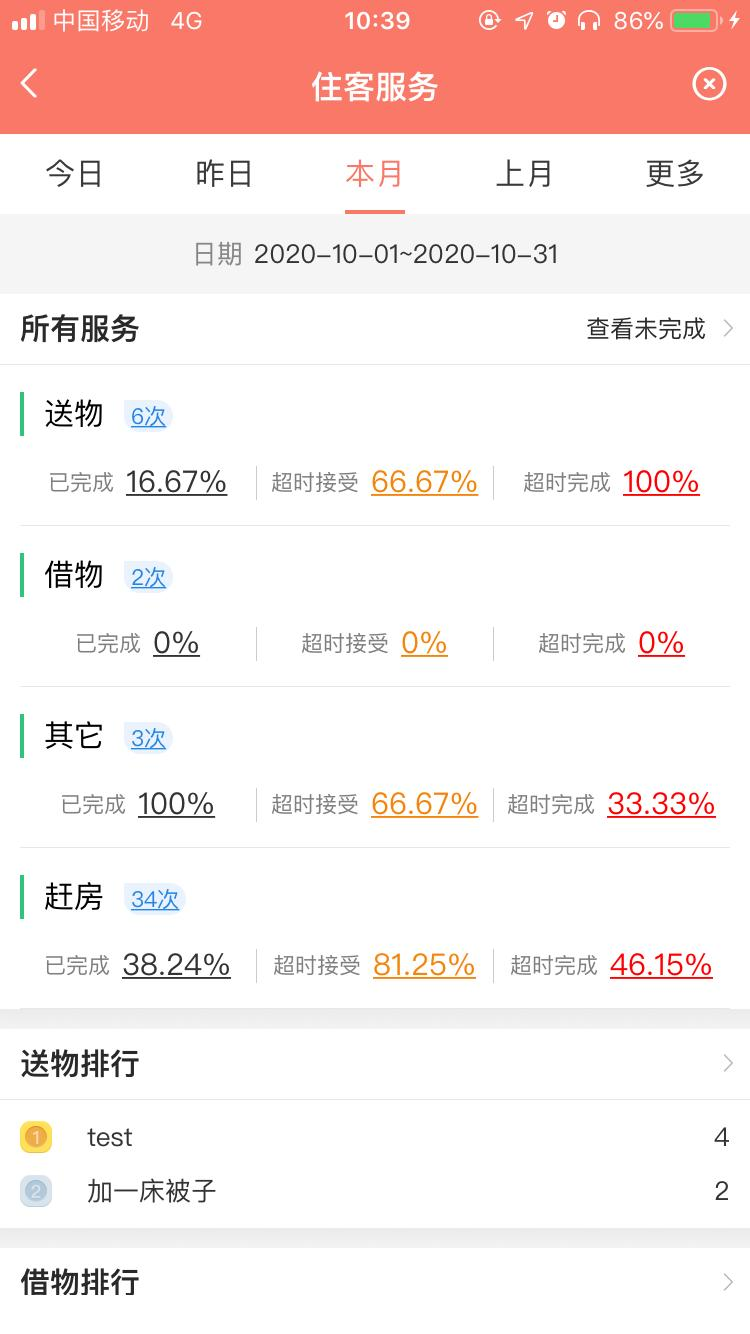The height and width of the screenshot is (1334, 750).
Task: Select the 本月 tab
Action: (374, 174)
